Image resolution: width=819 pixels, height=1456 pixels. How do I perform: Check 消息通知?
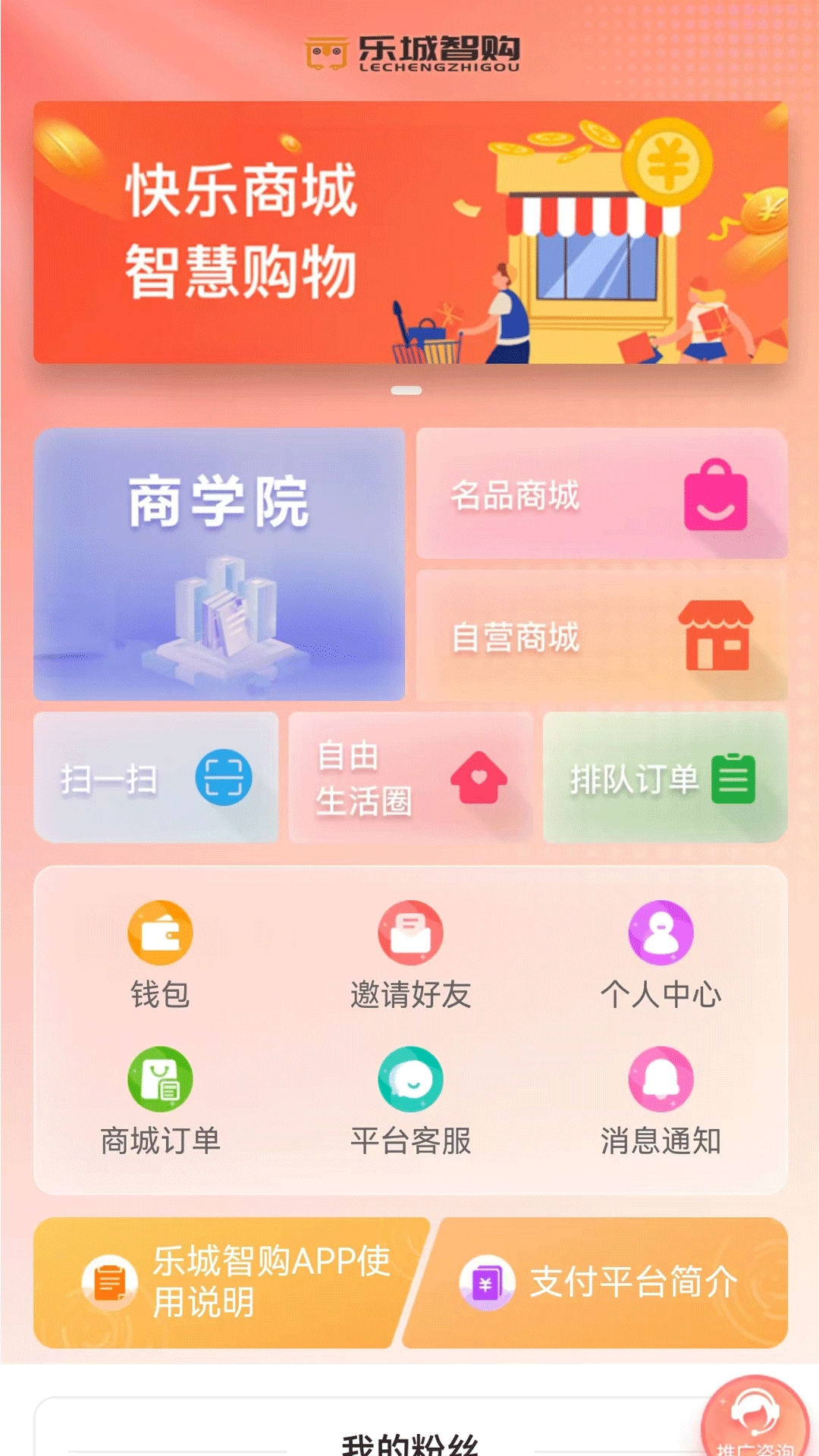[661, 1102]
